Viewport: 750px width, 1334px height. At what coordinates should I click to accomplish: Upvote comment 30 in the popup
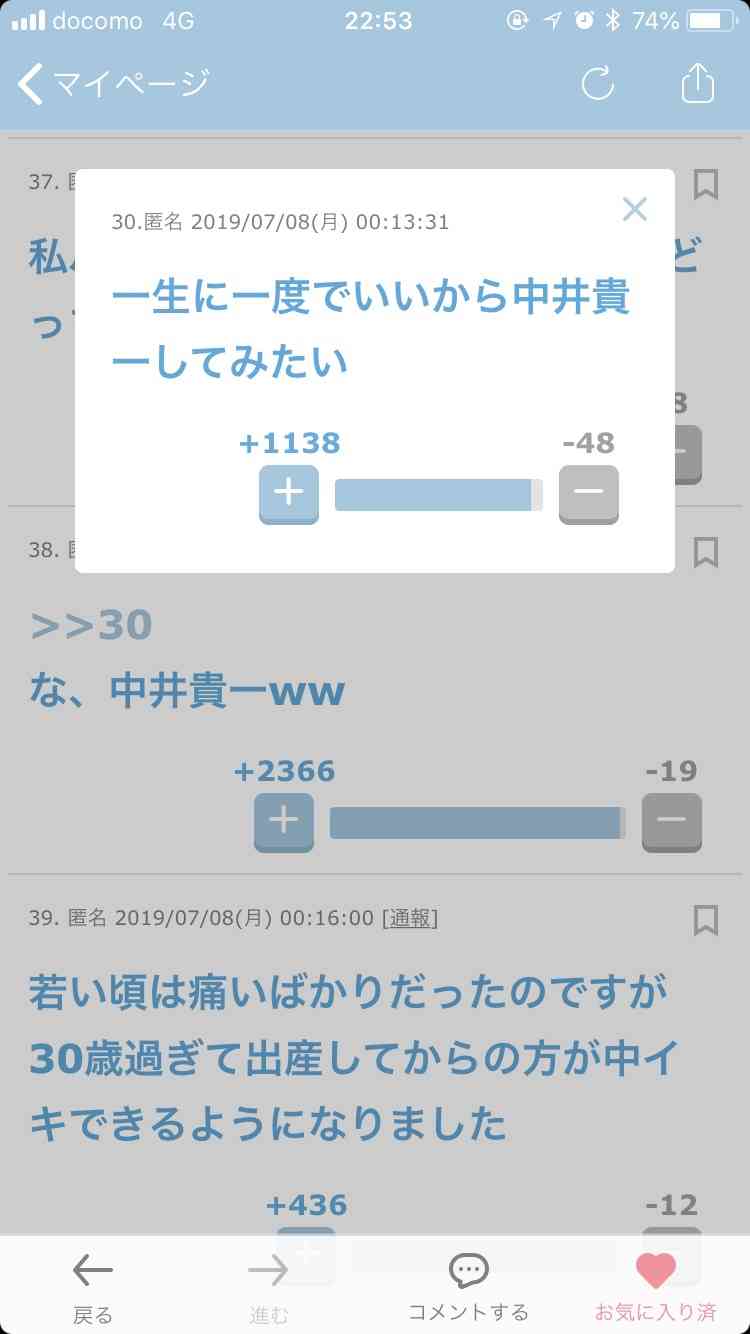tap(288, 493)
